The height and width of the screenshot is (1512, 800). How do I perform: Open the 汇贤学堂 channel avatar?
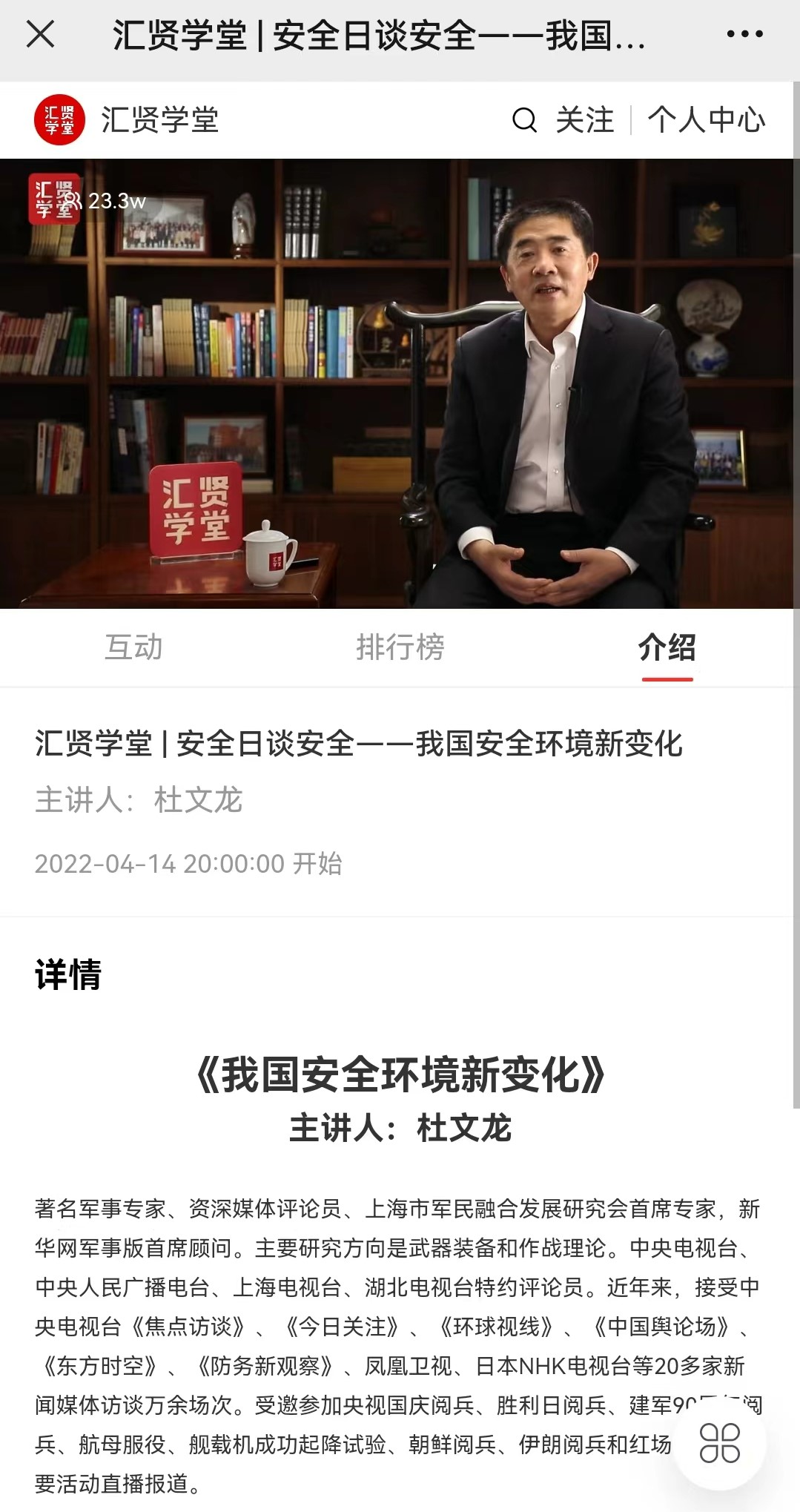pyautogui.click(x=59, y=120)
